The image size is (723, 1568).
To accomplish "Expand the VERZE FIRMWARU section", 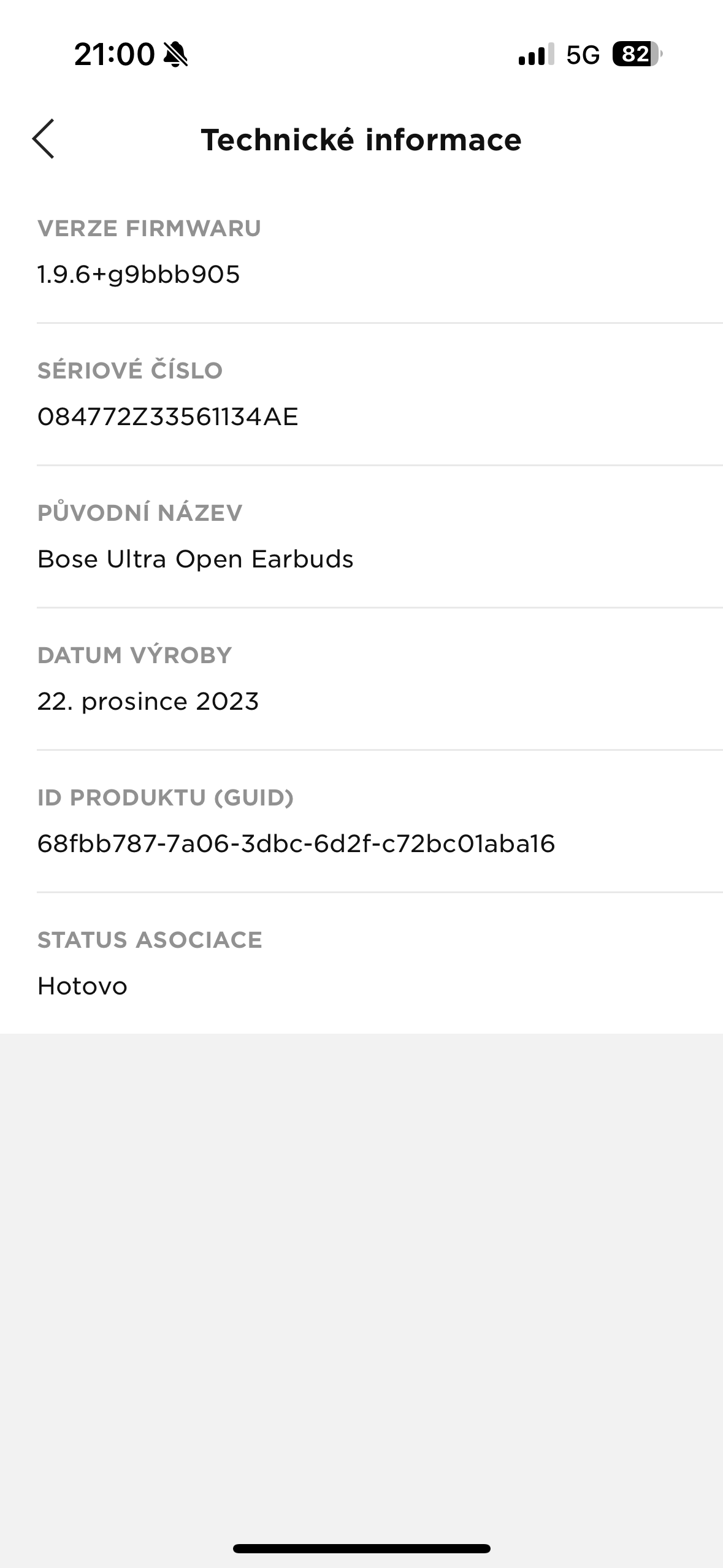I will (149, 228).
